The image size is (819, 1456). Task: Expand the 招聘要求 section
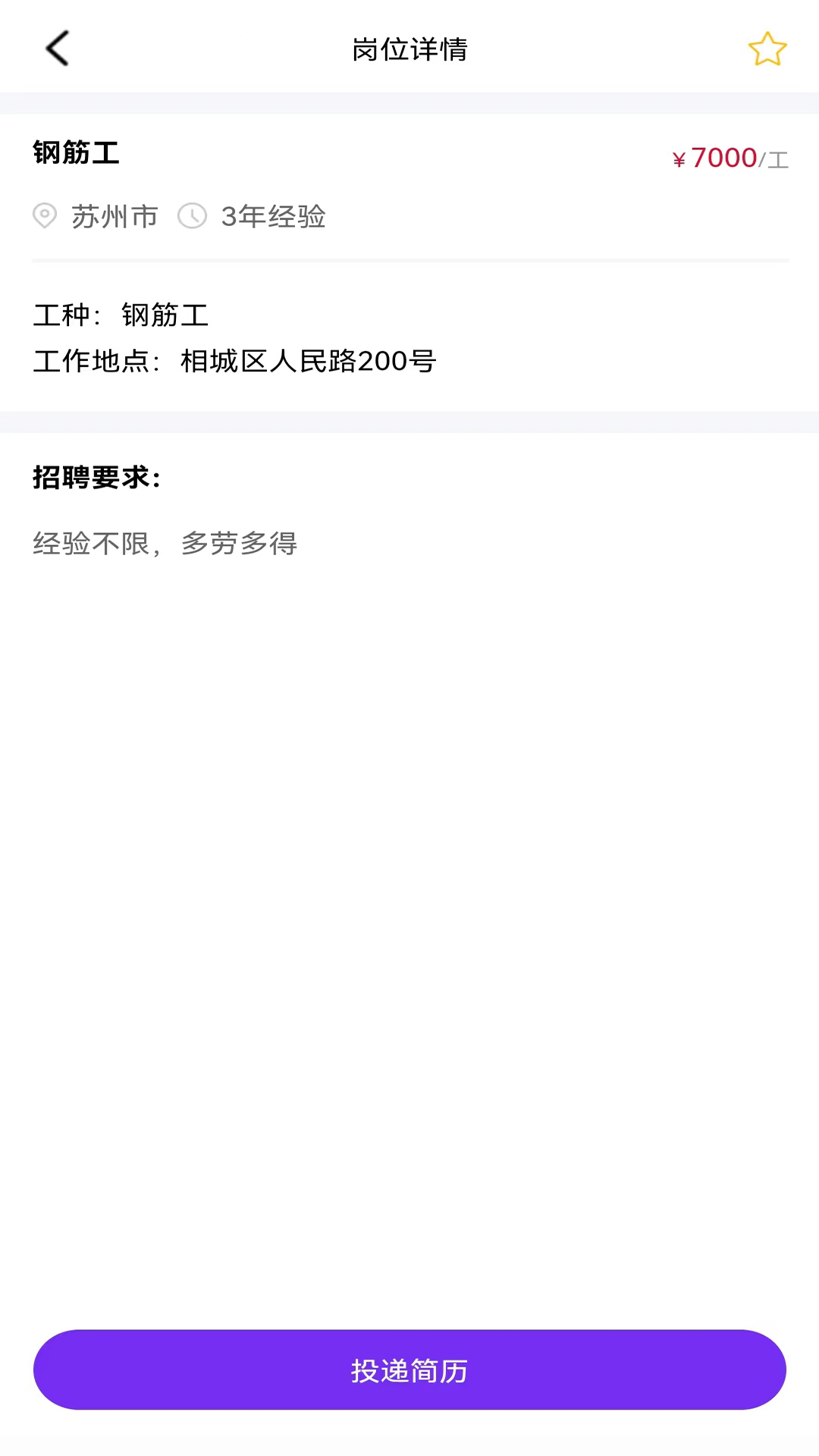pyautogui.click(x=97, y=478)
